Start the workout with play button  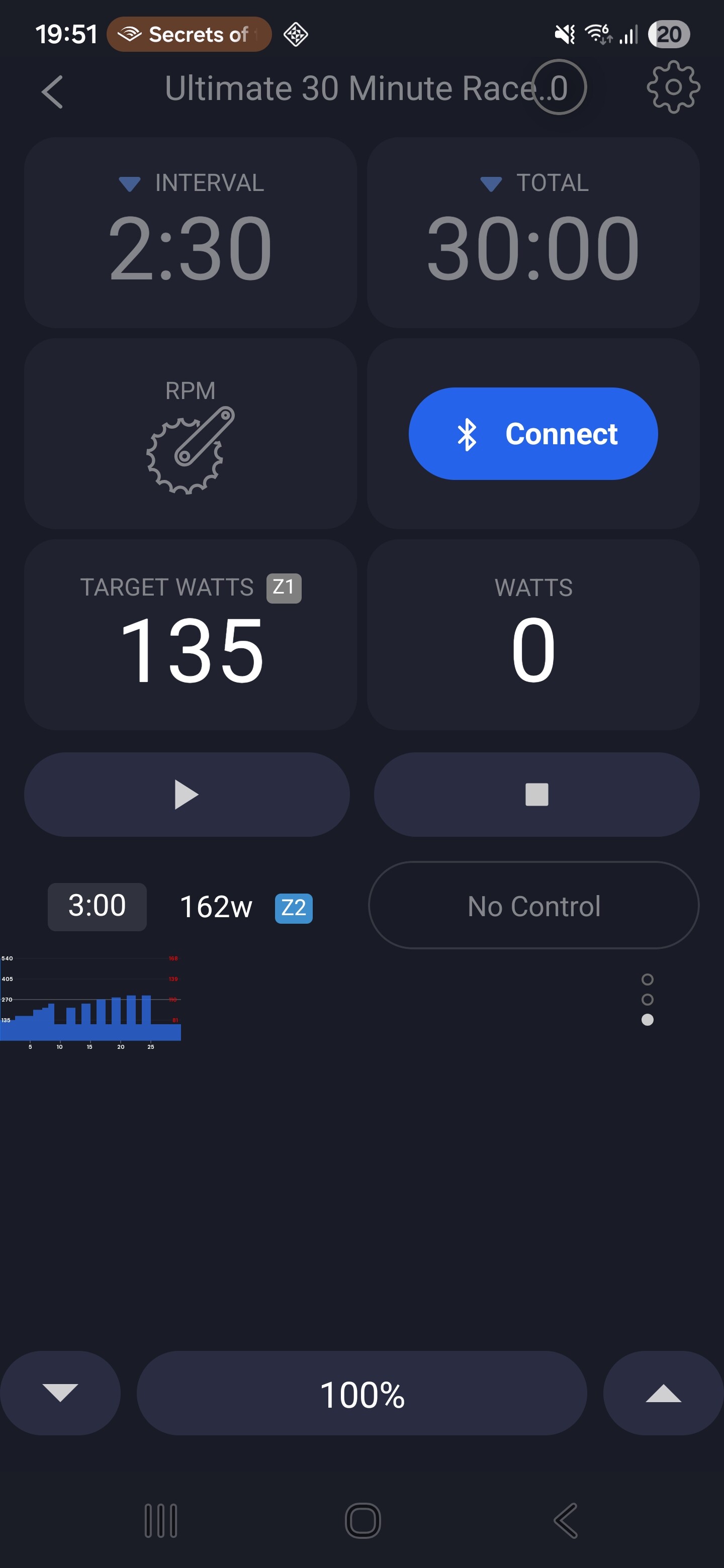[187, 795]
